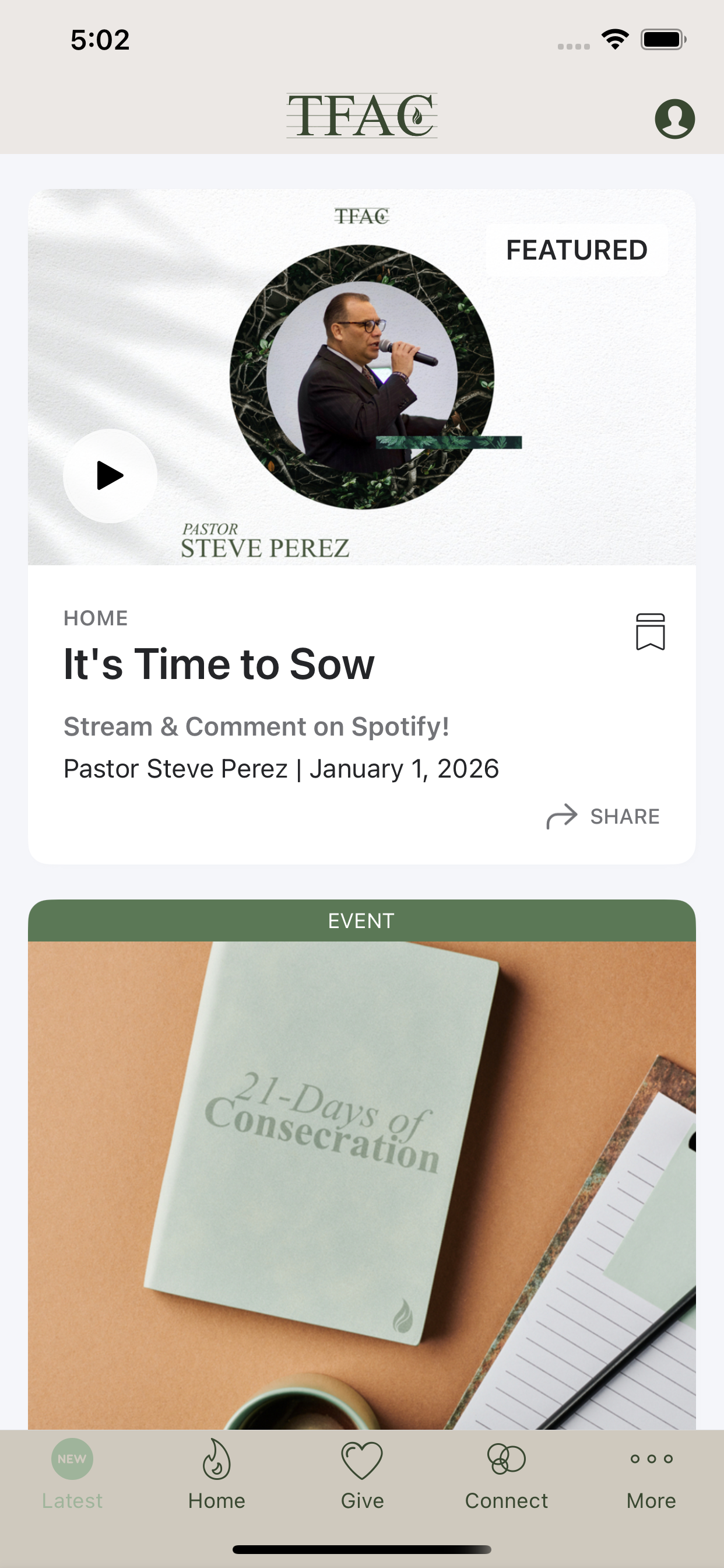Tap the EVENT header banner
Screen dimensions: 724x1568
point(361,921)
